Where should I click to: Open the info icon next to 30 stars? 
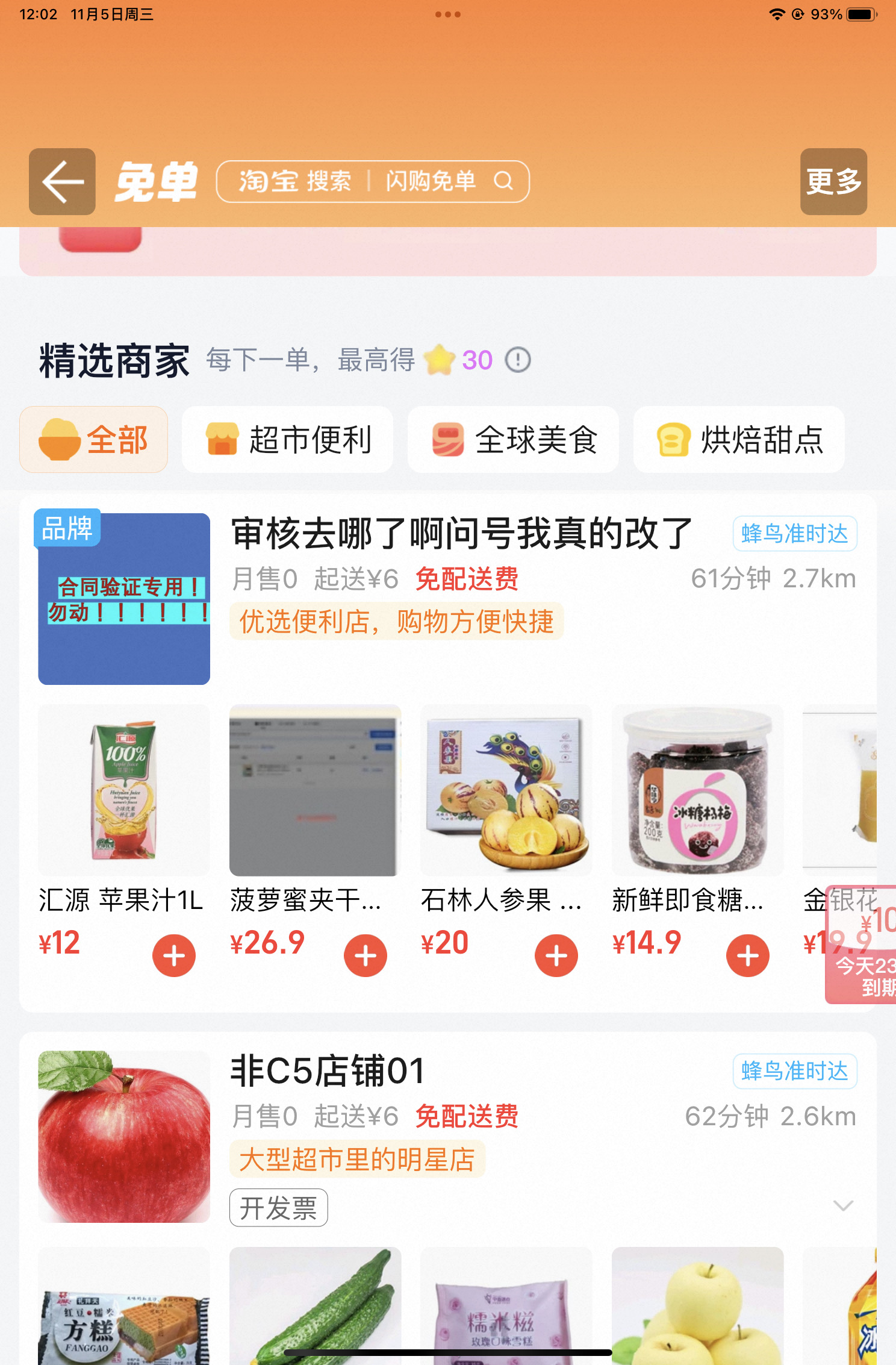pos(517,360)
